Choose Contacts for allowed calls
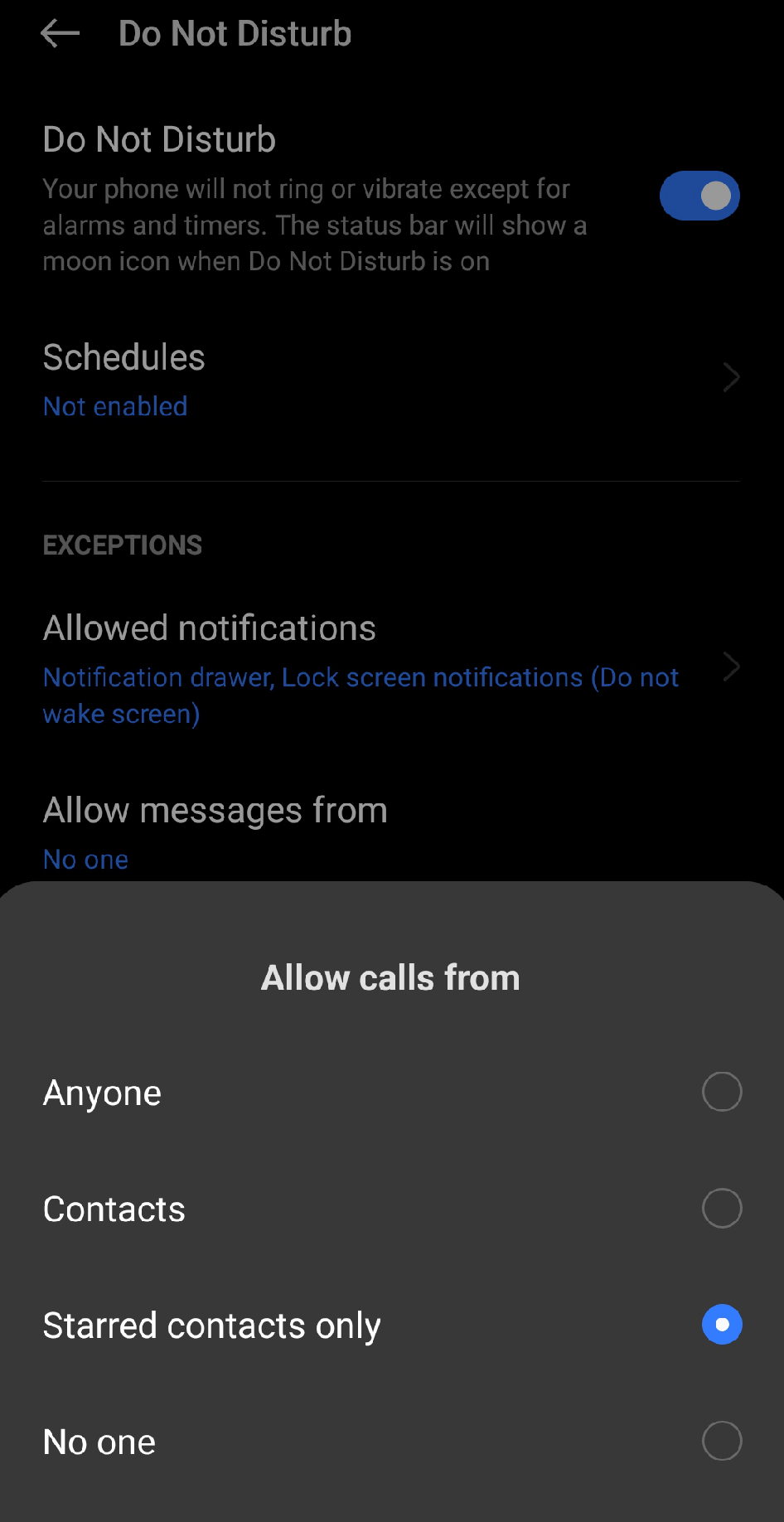The image size is (784, 1522). point(721,1209)
